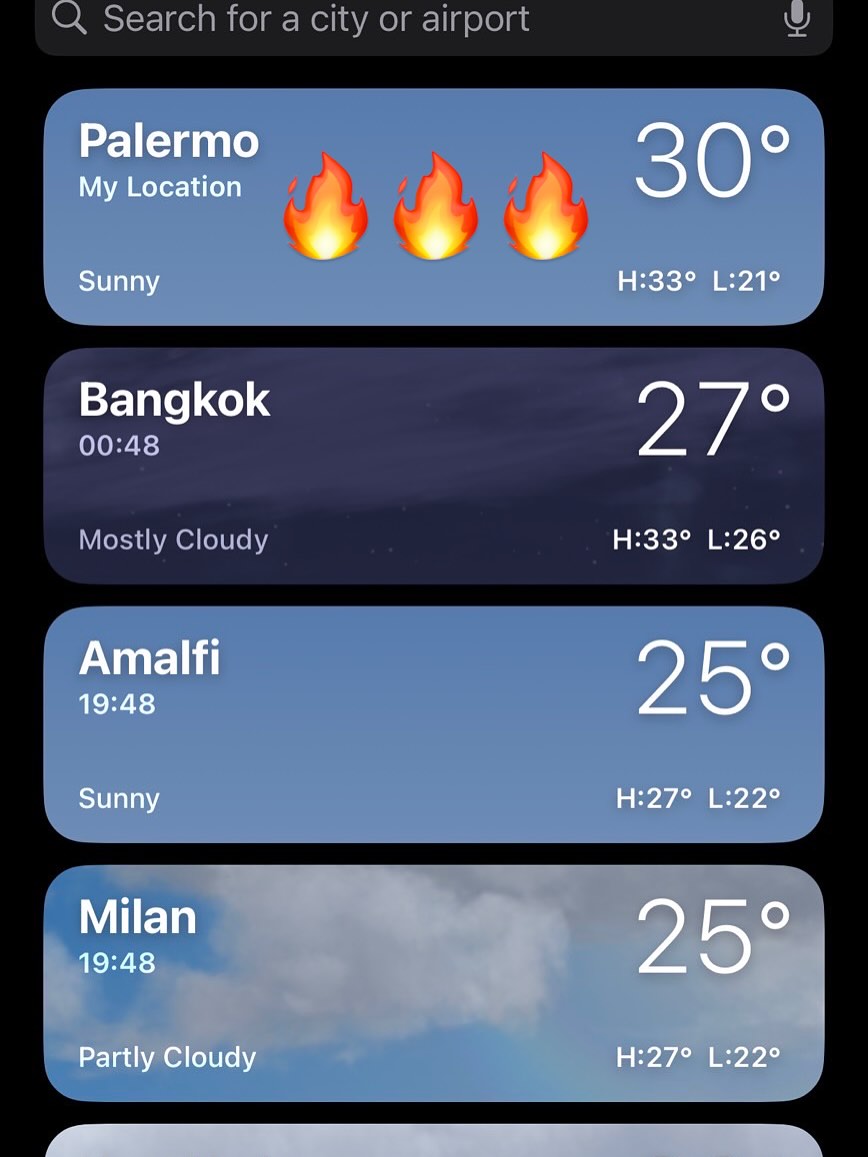Open Palermo weather details
This screenshot has height=1157, width=868.
[433, 207]
